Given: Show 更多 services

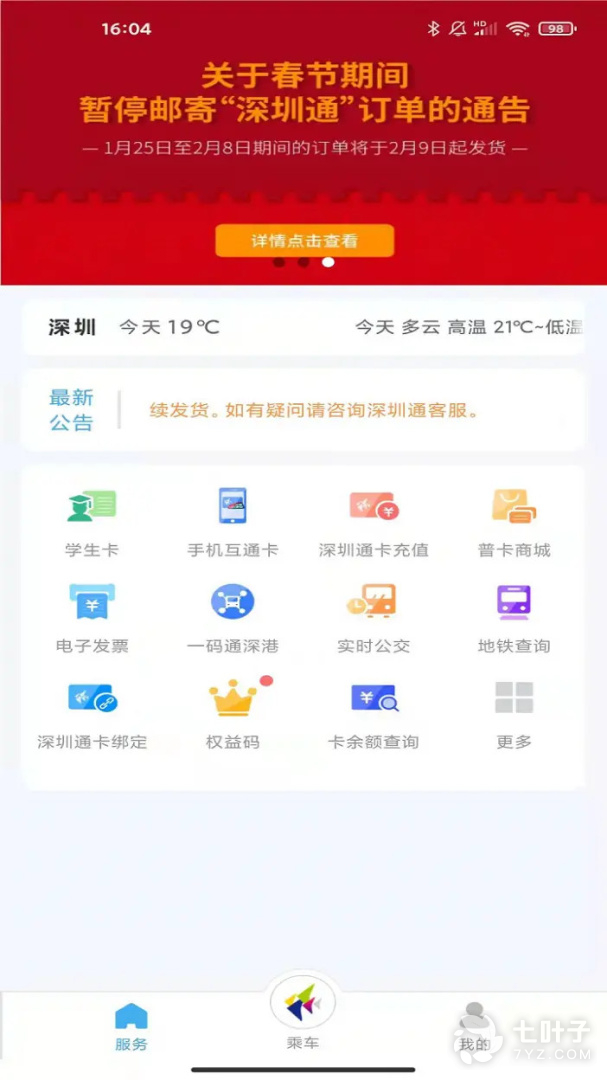Looking at the screenshot, I should (514, 713).
